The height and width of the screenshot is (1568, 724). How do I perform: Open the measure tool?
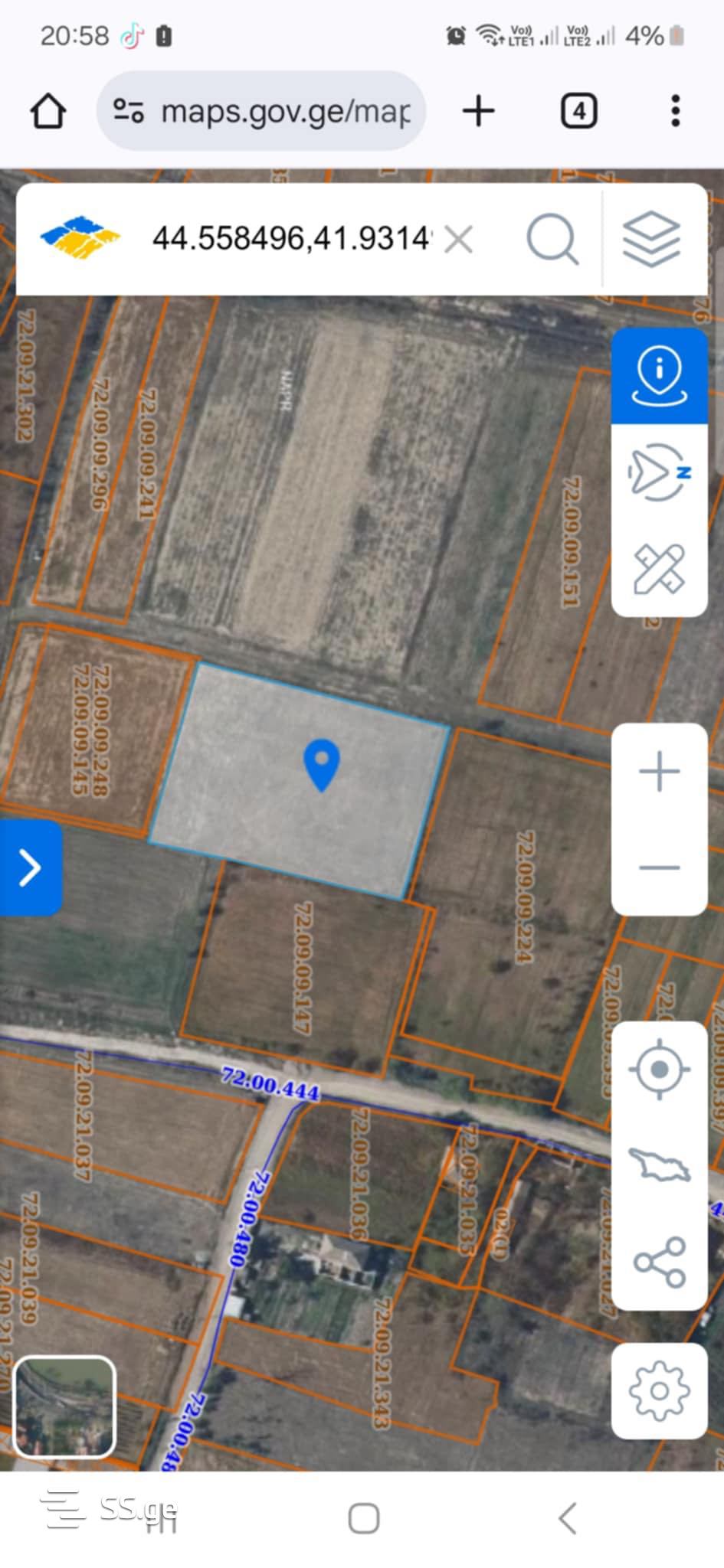659,569
